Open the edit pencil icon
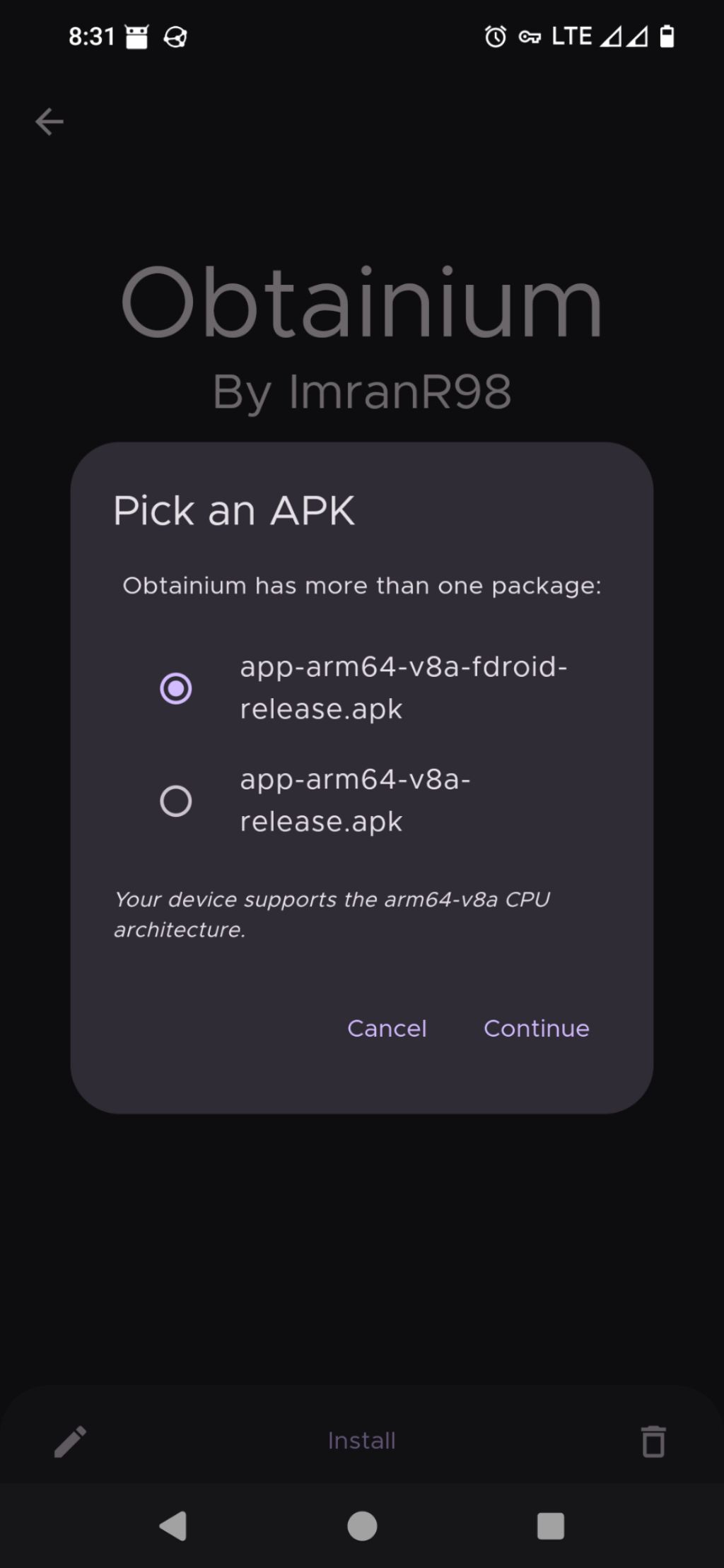724x1568 pixels. [70, 1442]
